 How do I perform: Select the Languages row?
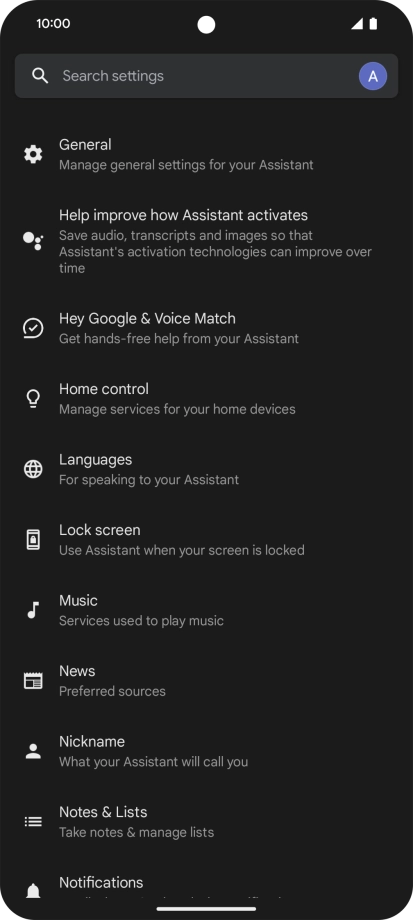tap(206, 469)
